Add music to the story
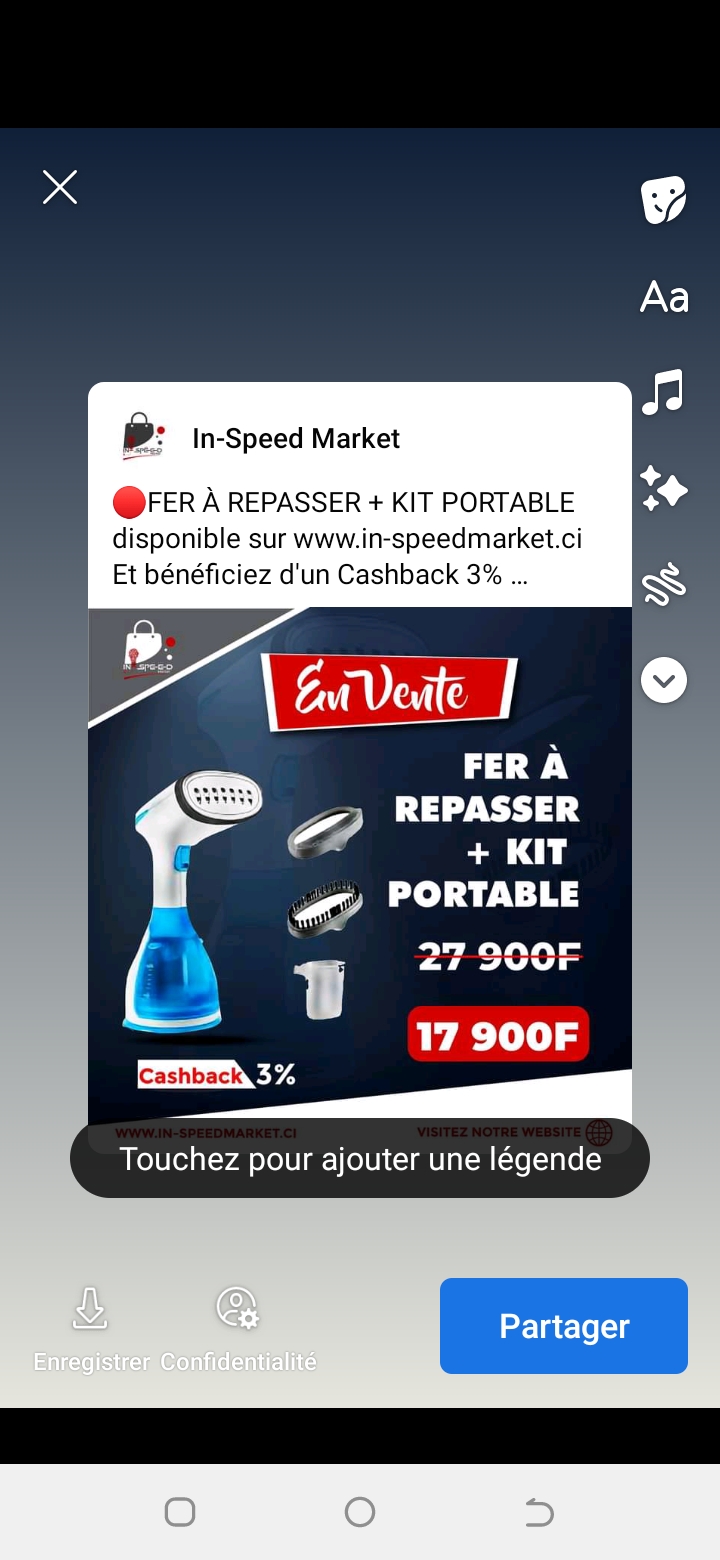Image resolution: width=720 pixels, height=1560 pixels. tap(664, 392)
